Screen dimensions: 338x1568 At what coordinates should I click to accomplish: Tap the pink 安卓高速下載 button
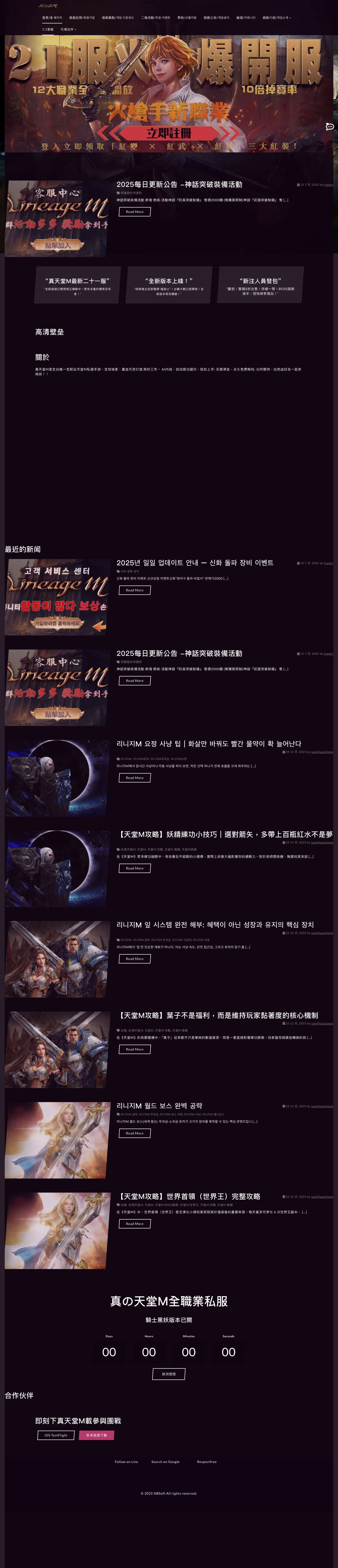[96, 1435]
